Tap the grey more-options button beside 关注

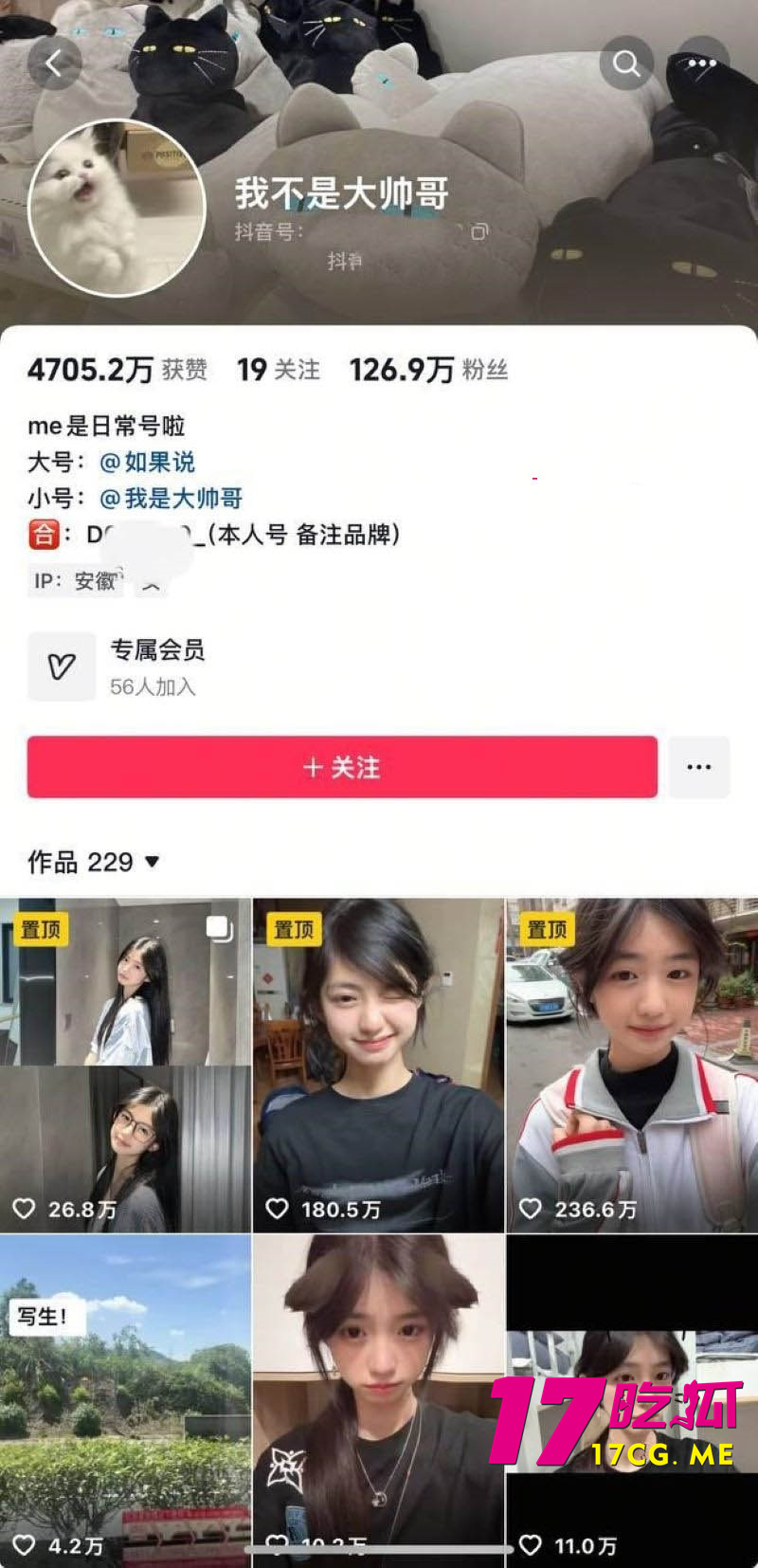click(x=699, y=767)
